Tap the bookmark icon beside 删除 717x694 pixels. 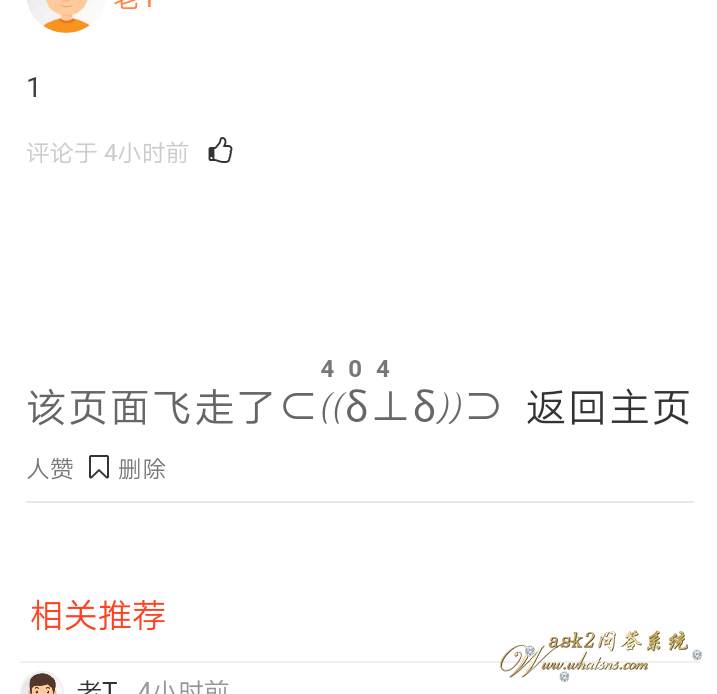coord(98,467)
